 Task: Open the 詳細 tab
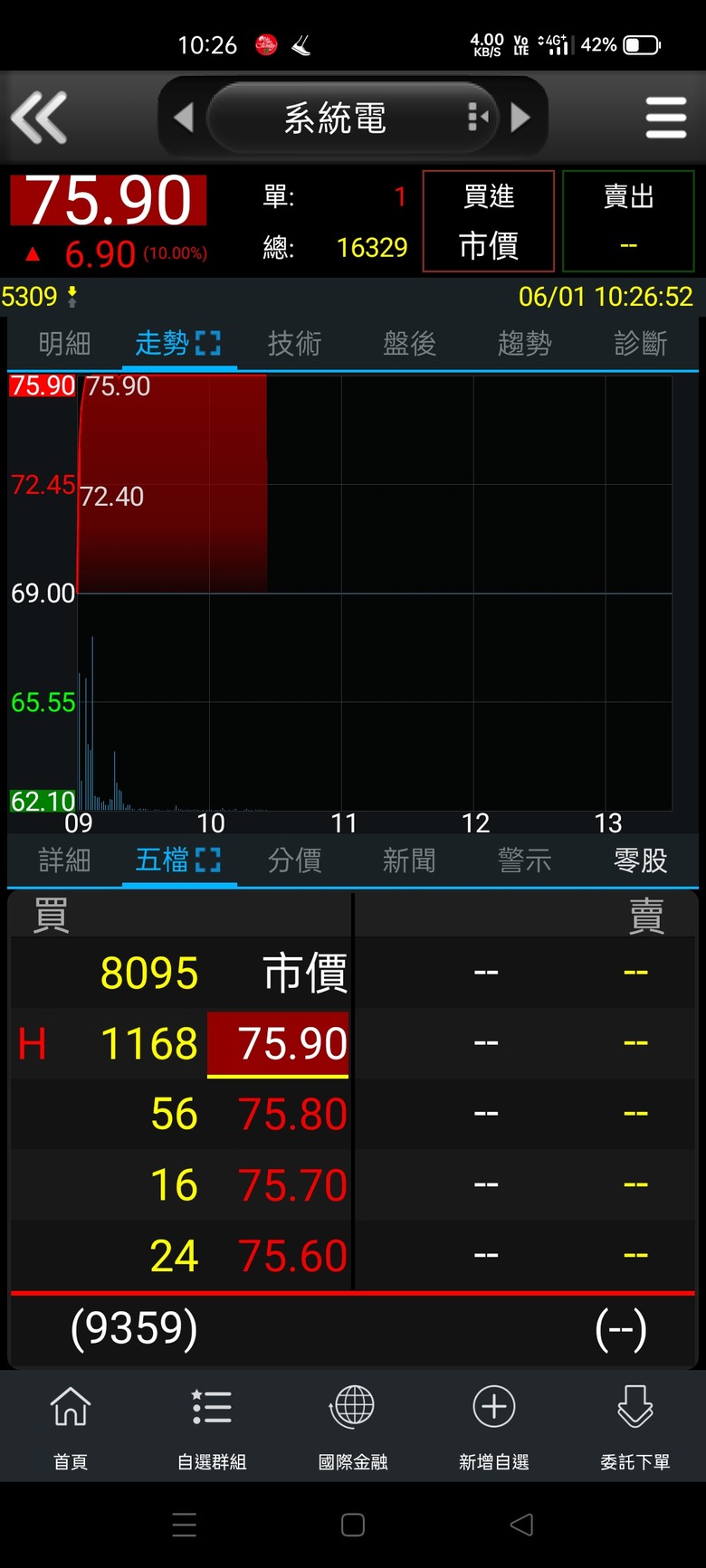click(x=64, y=860)
